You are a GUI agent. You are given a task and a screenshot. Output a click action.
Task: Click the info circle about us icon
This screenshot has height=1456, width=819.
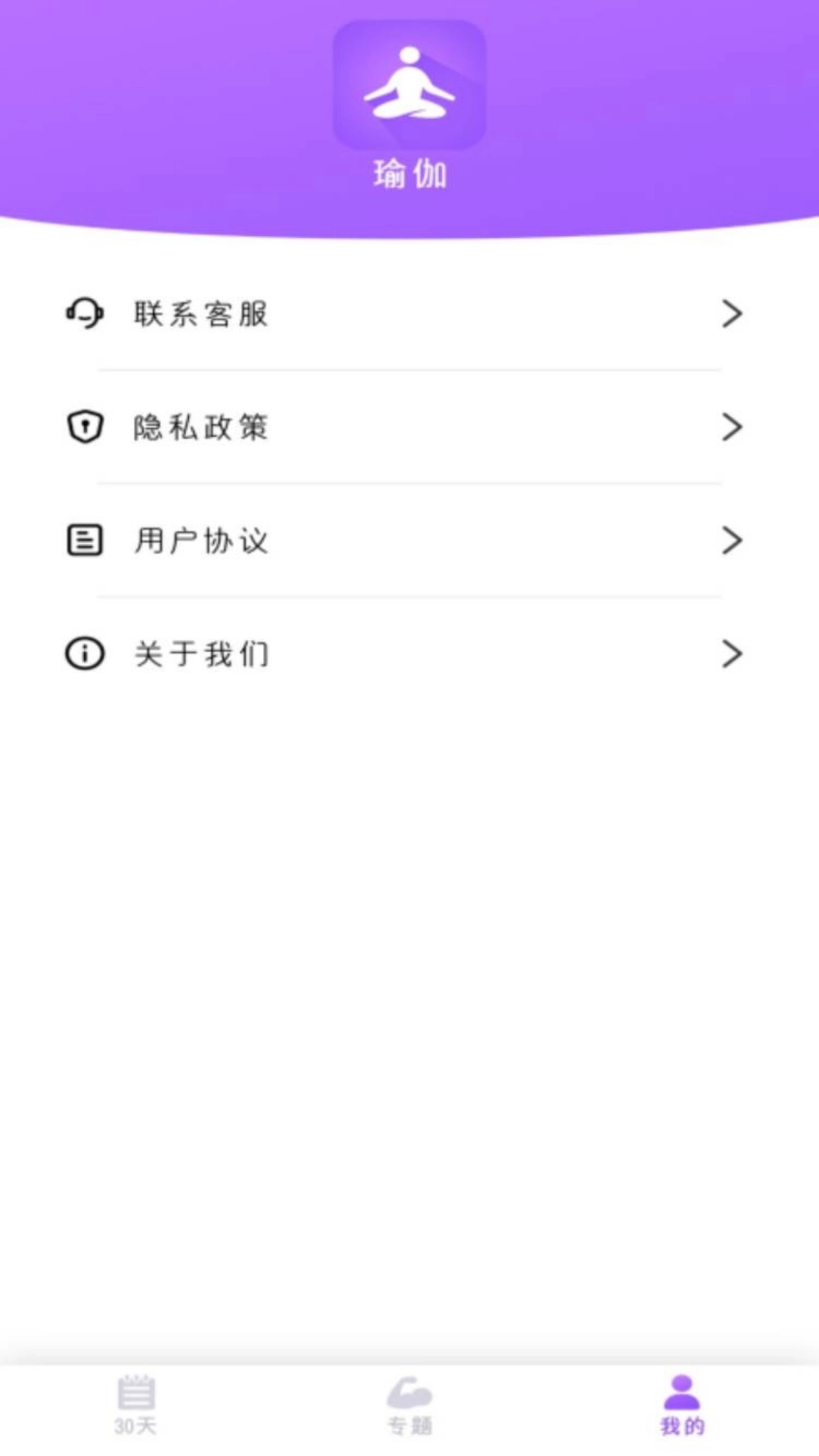coord(83,654)
